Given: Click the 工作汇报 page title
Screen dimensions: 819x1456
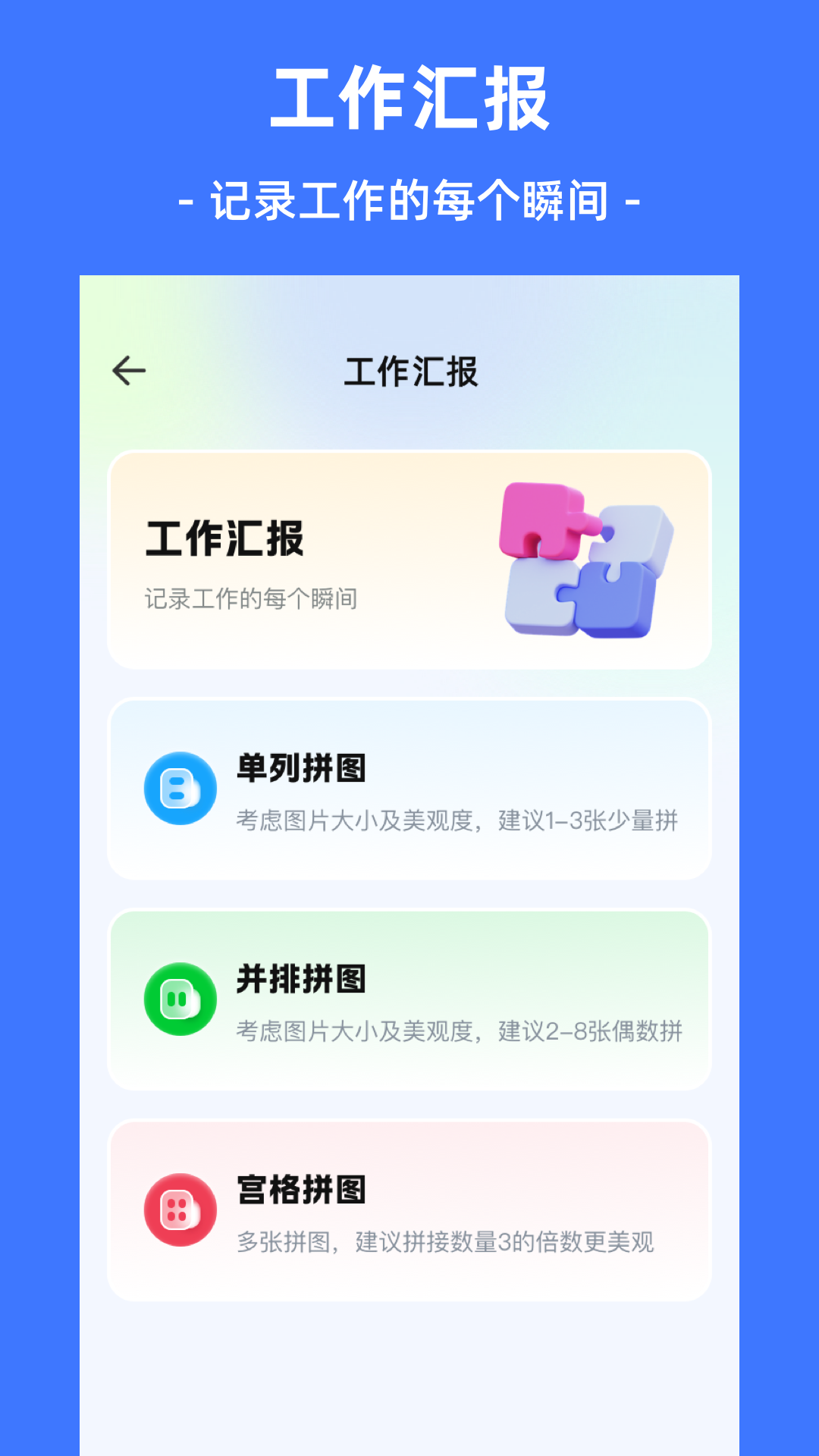Looking at the screenshot, I should 409,369.
